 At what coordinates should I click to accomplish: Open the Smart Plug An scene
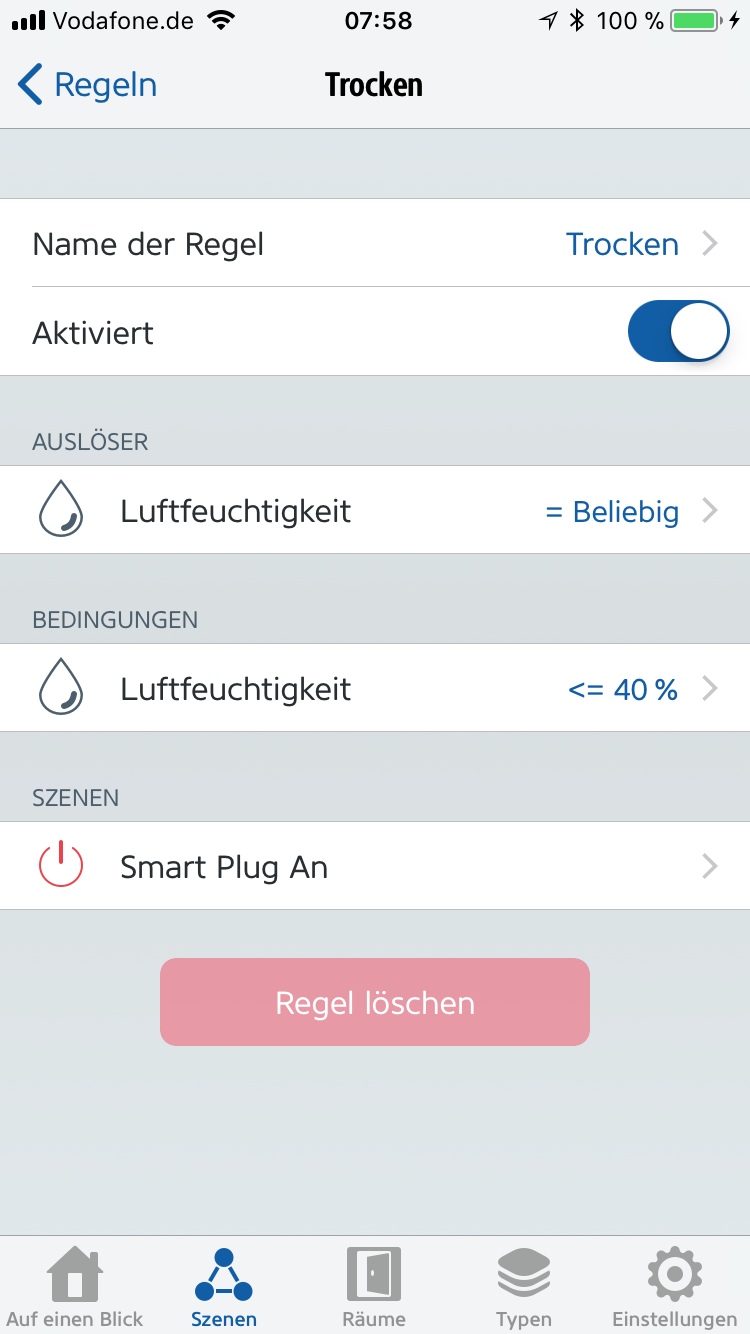[x=375, y=867]
